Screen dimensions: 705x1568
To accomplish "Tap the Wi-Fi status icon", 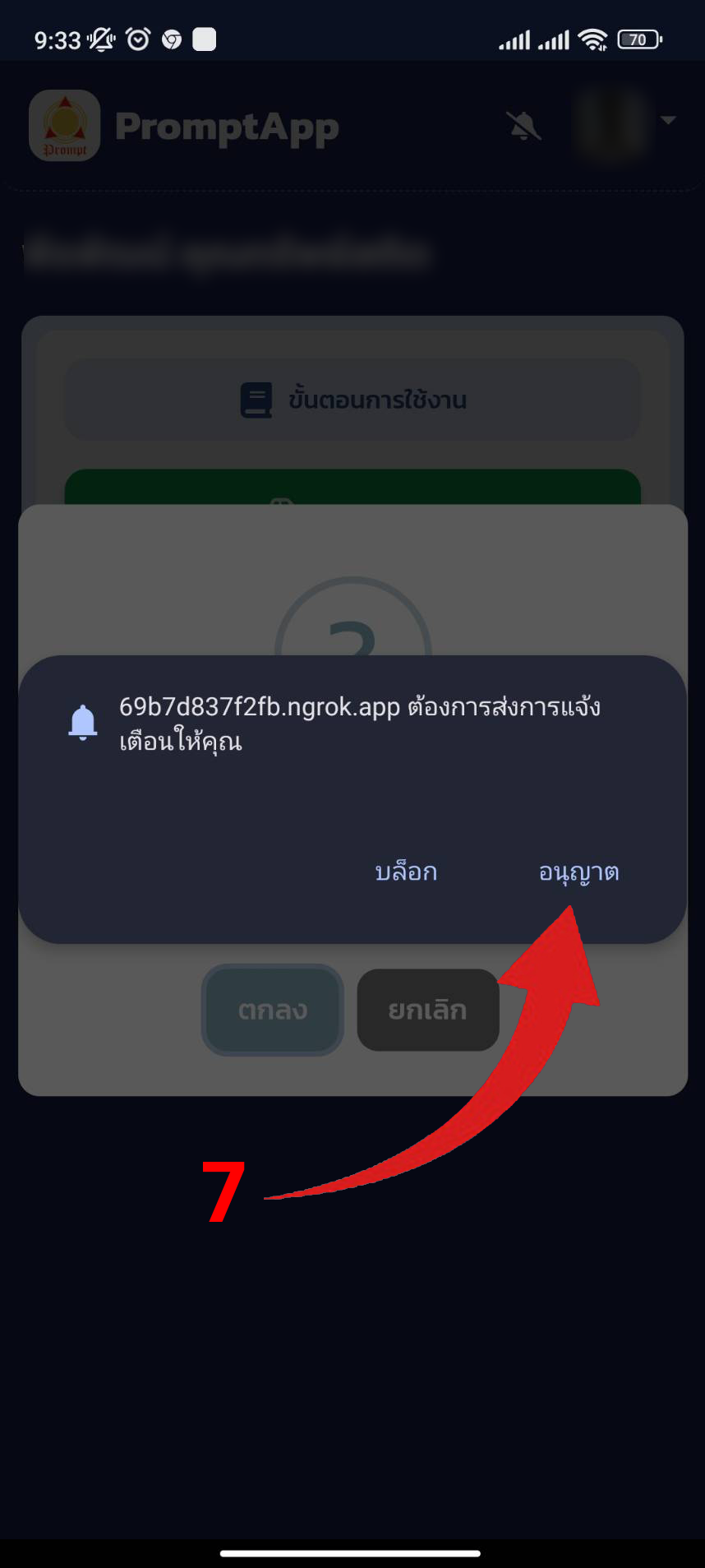I will (x=597, y=38).
